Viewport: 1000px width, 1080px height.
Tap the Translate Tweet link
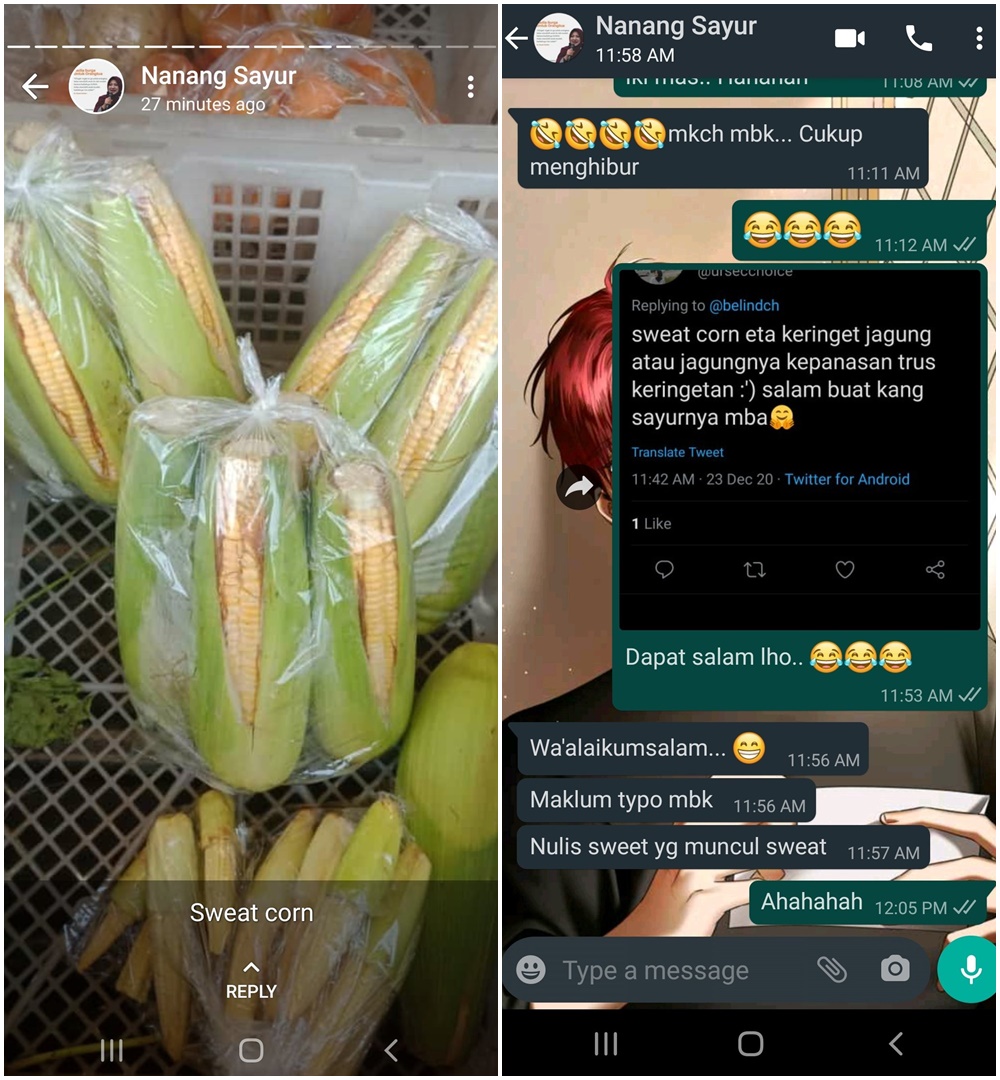[677, 452]
